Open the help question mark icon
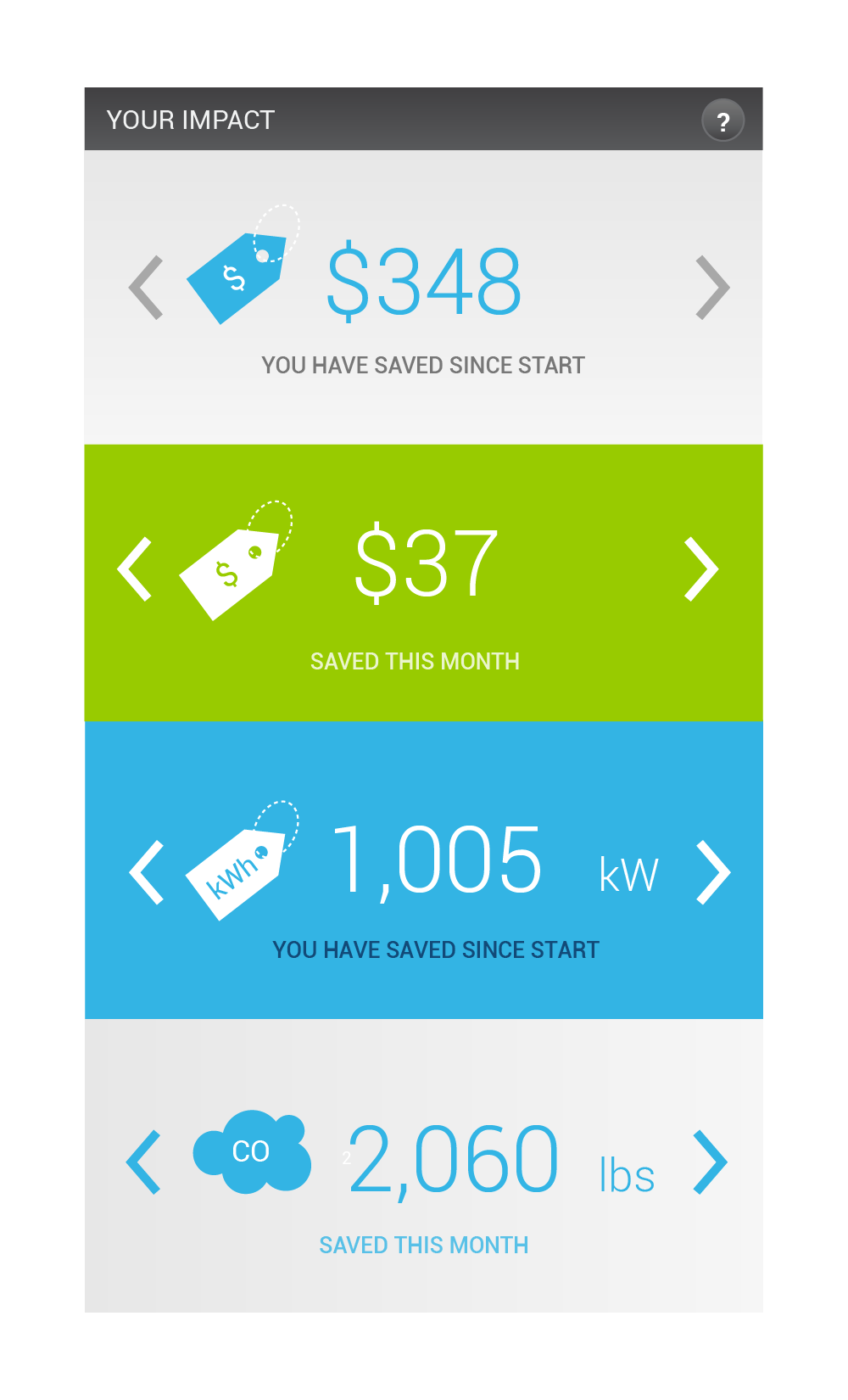Viewport: 848px width, 1400px height. click(x=722, y=121)
